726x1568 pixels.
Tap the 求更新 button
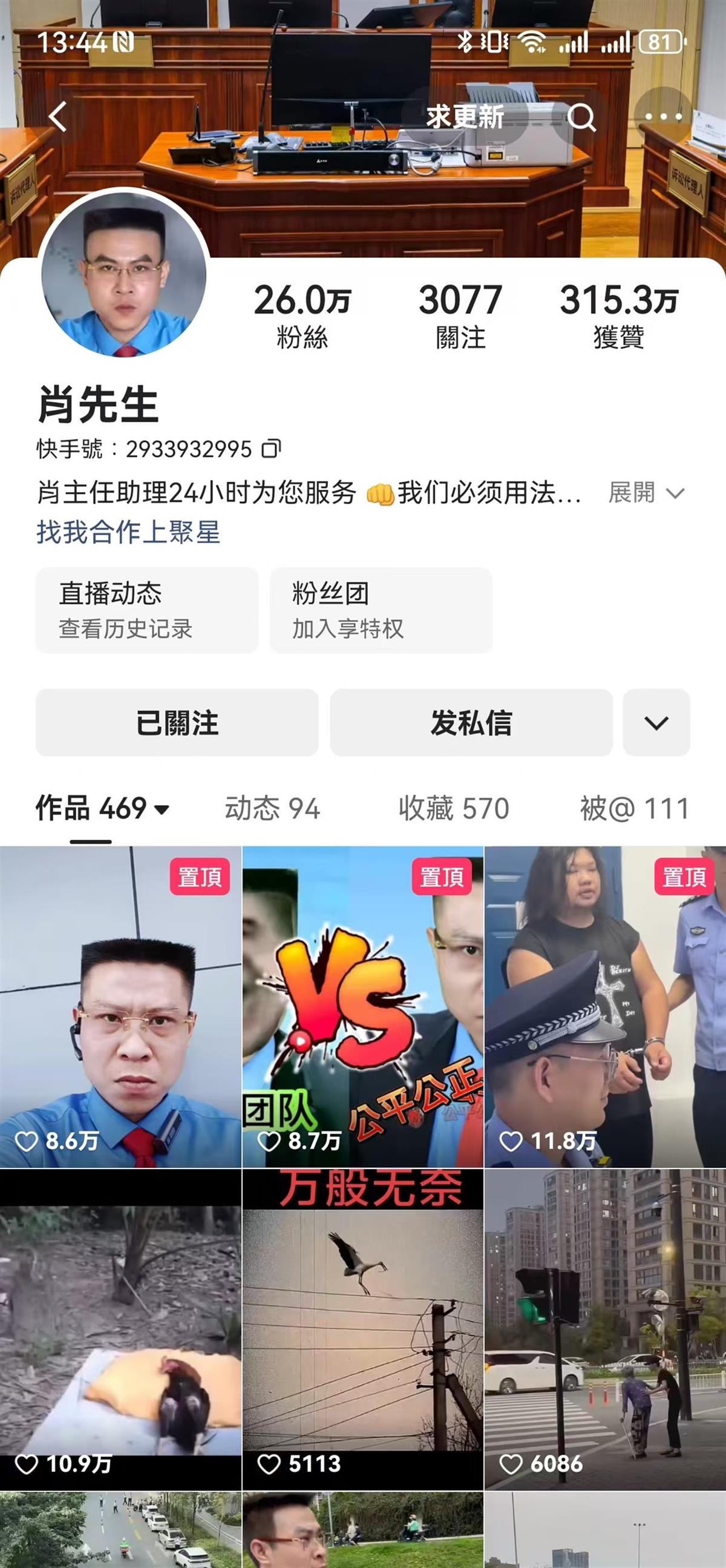465,116
